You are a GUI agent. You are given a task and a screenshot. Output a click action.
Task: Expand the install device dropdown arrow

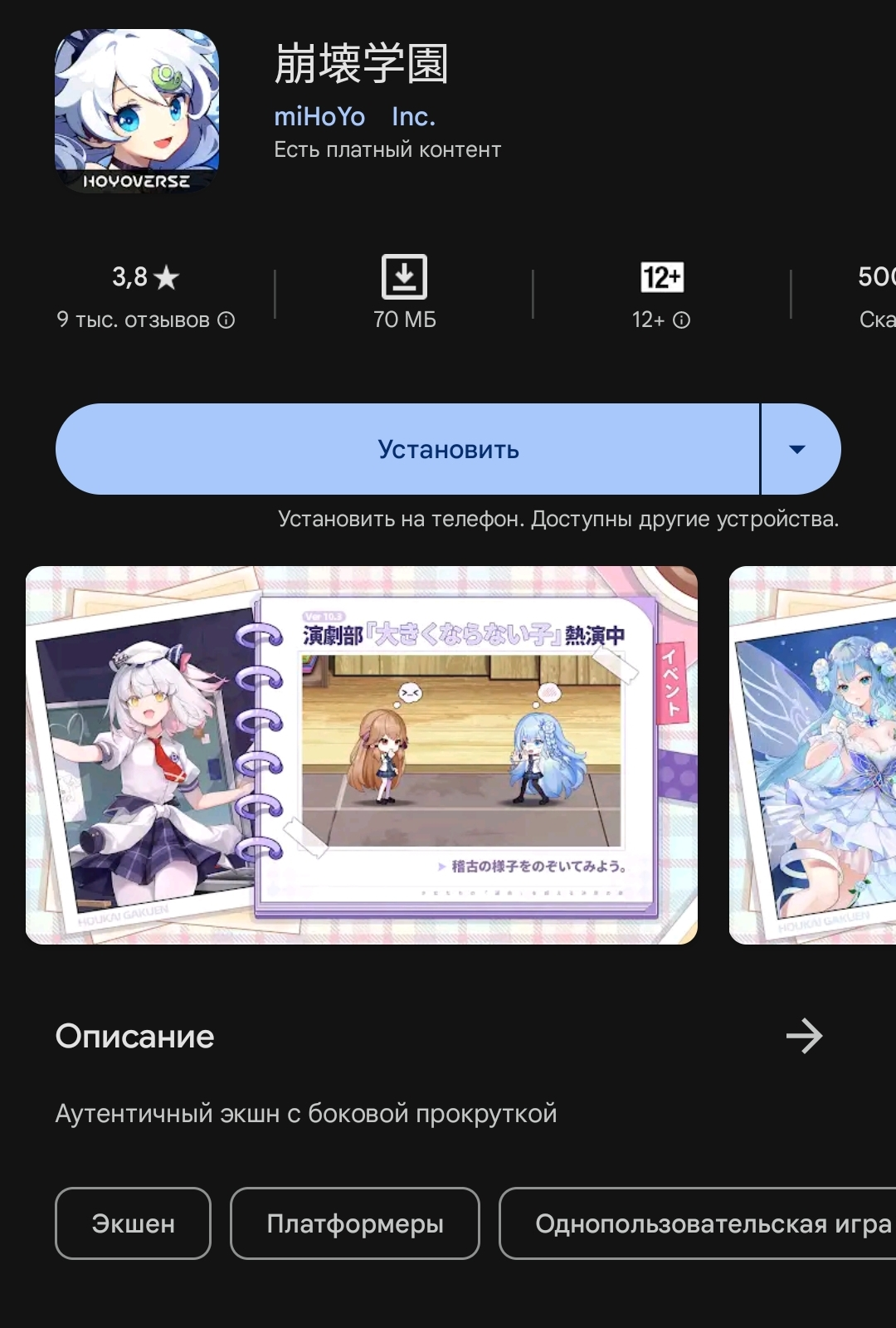(x=797, y=449)
